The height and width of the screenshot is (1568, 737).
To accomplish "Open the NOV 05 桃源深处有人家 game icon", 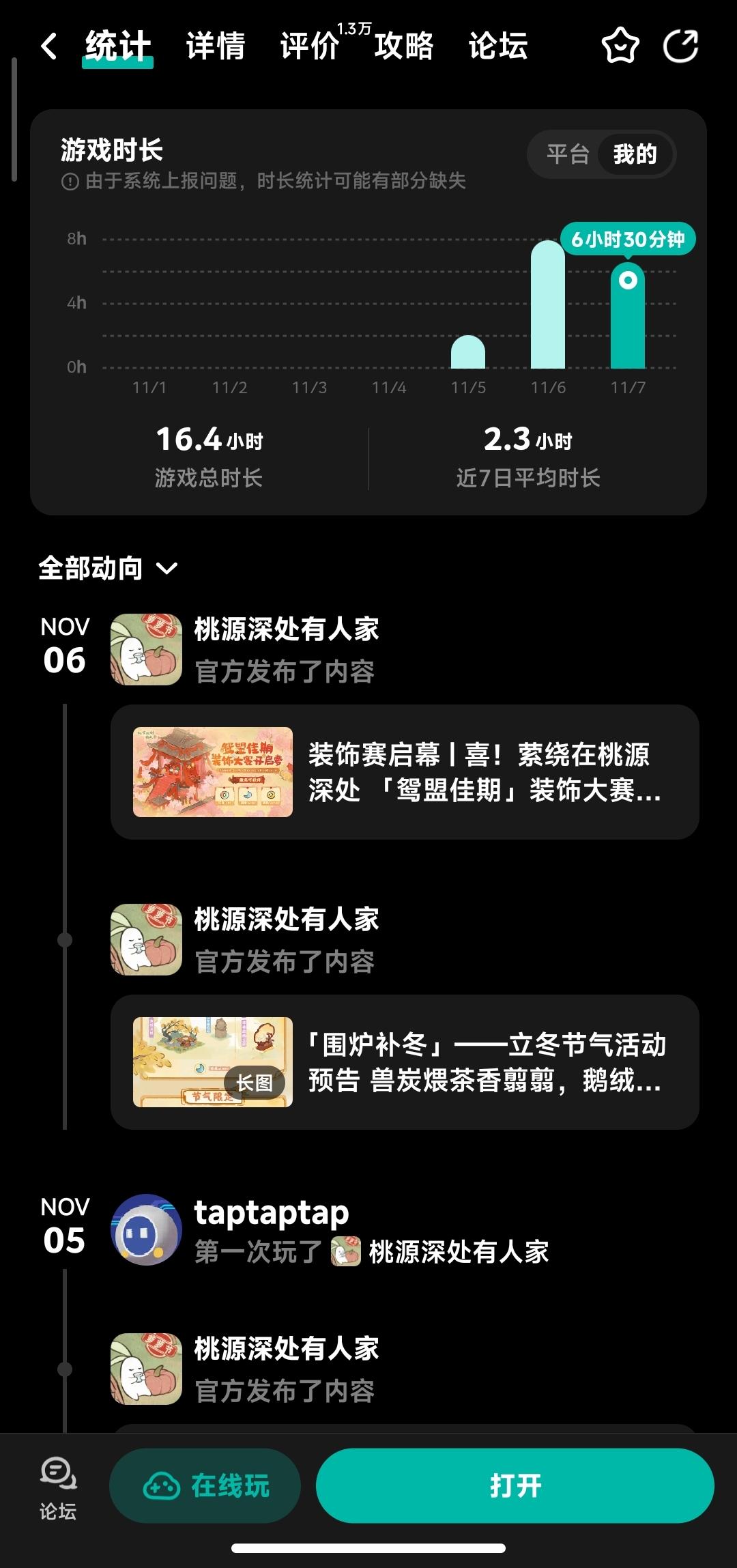I will click(x=145, y=1368).
